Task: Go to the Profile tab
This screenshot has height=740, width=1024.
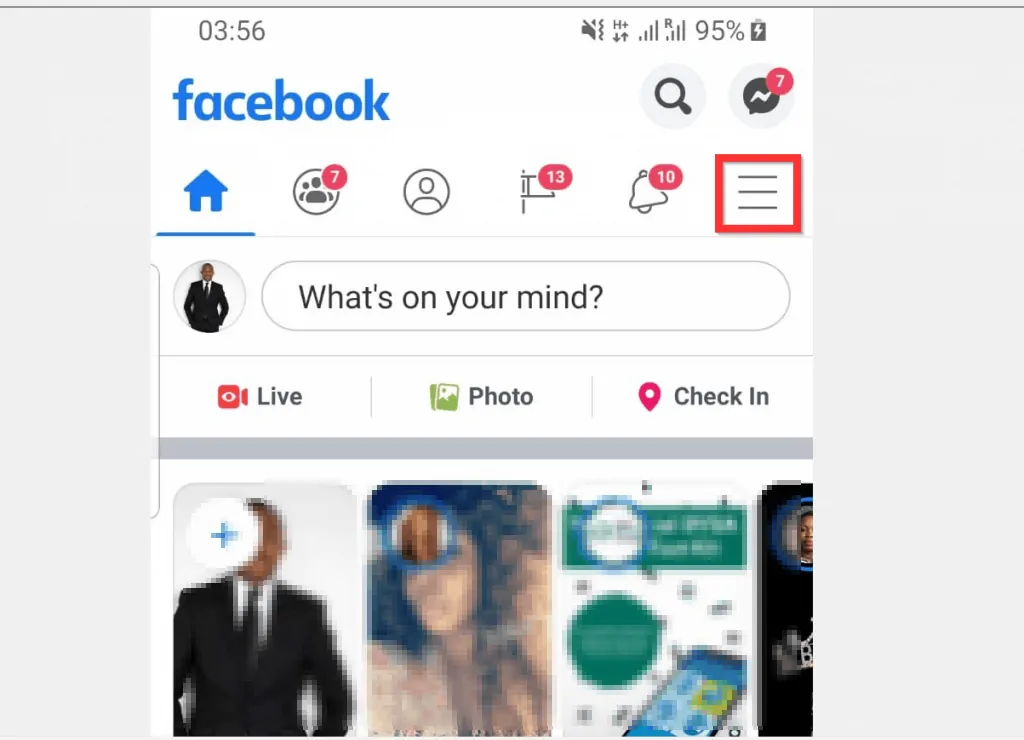Action: coord(427,191)
